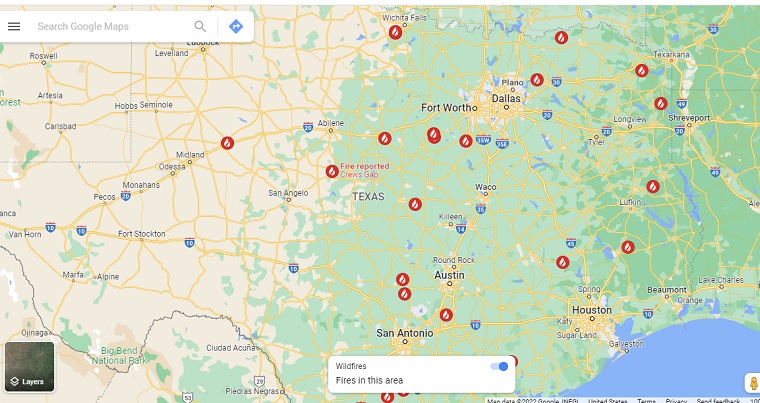Open the fire marker near Wichita Falls

coord(395,32)
